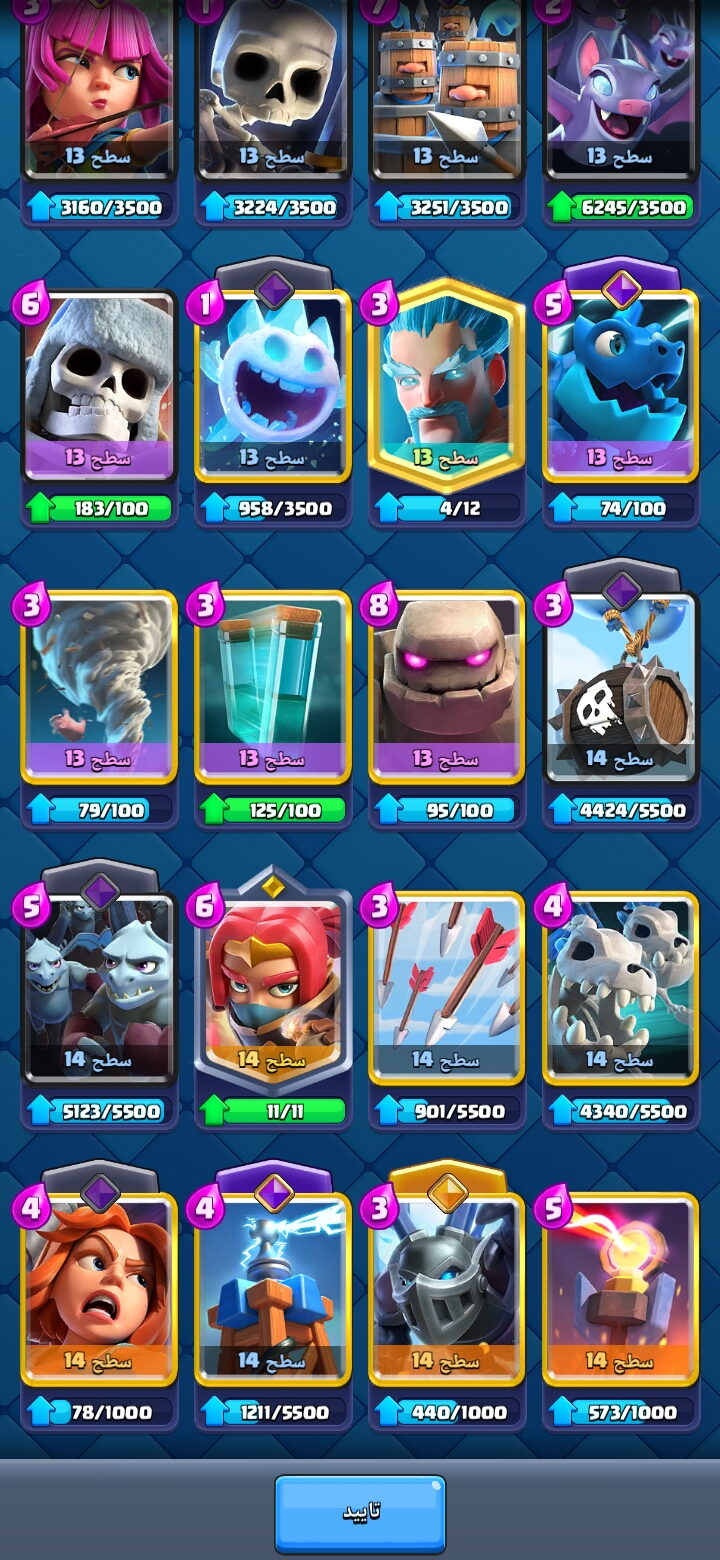
Task: Open the Tesla tower card
Action: (273, 1290)
